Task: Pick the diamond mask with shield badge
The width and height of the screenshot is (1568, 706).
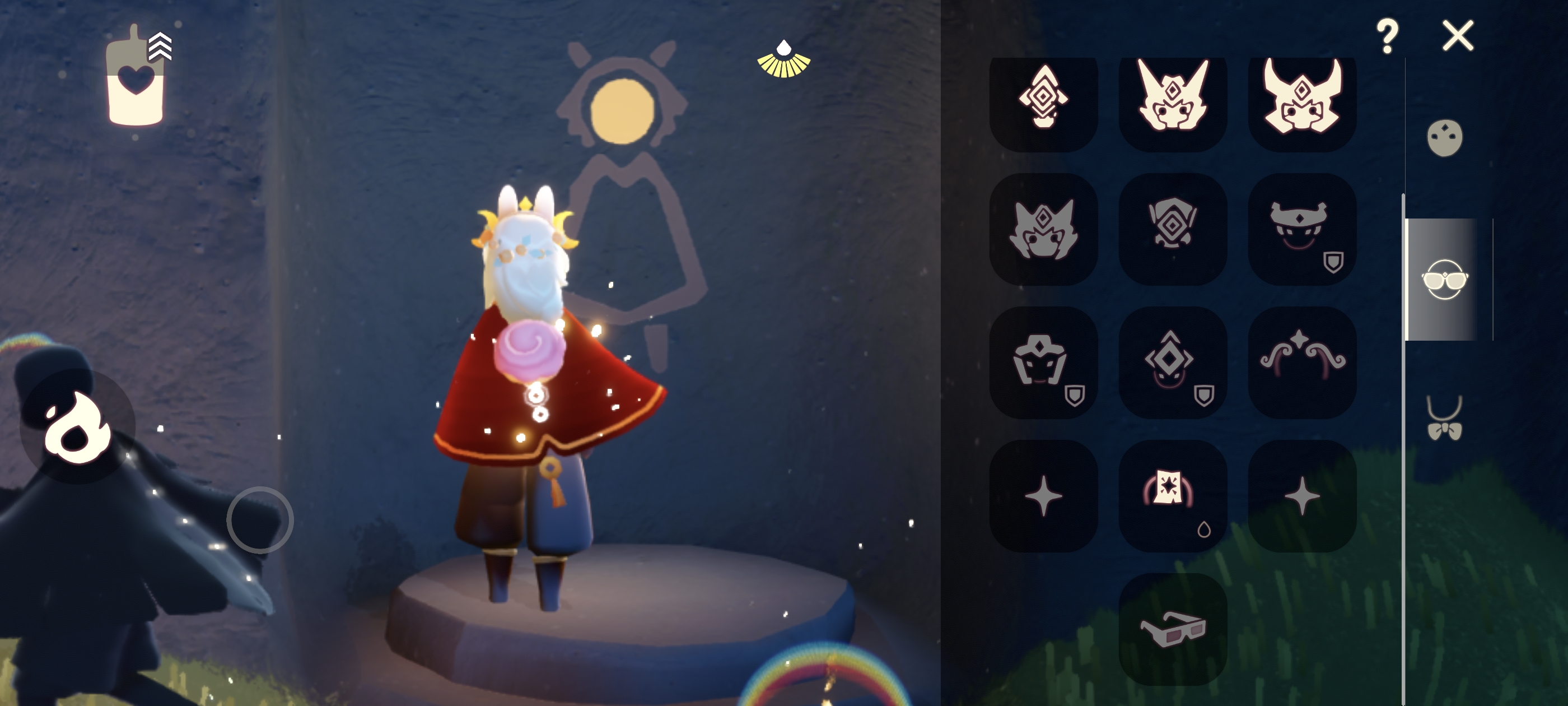Action: [x=1172, y=361]
